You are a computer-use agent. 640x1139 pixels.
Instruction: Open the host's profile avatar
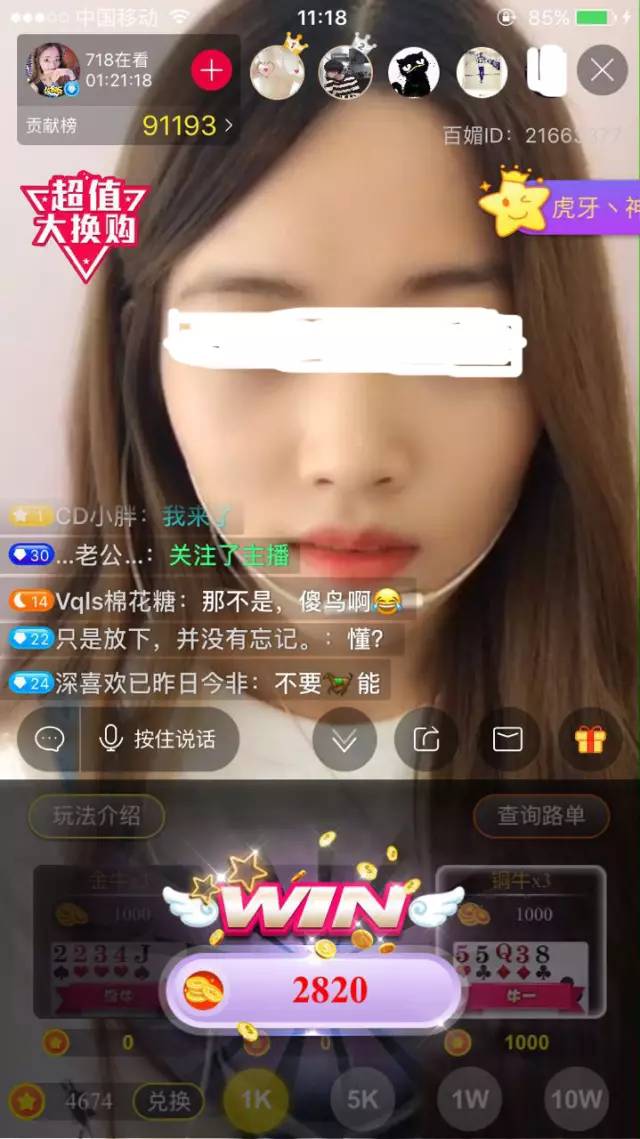tap(52, 70)
